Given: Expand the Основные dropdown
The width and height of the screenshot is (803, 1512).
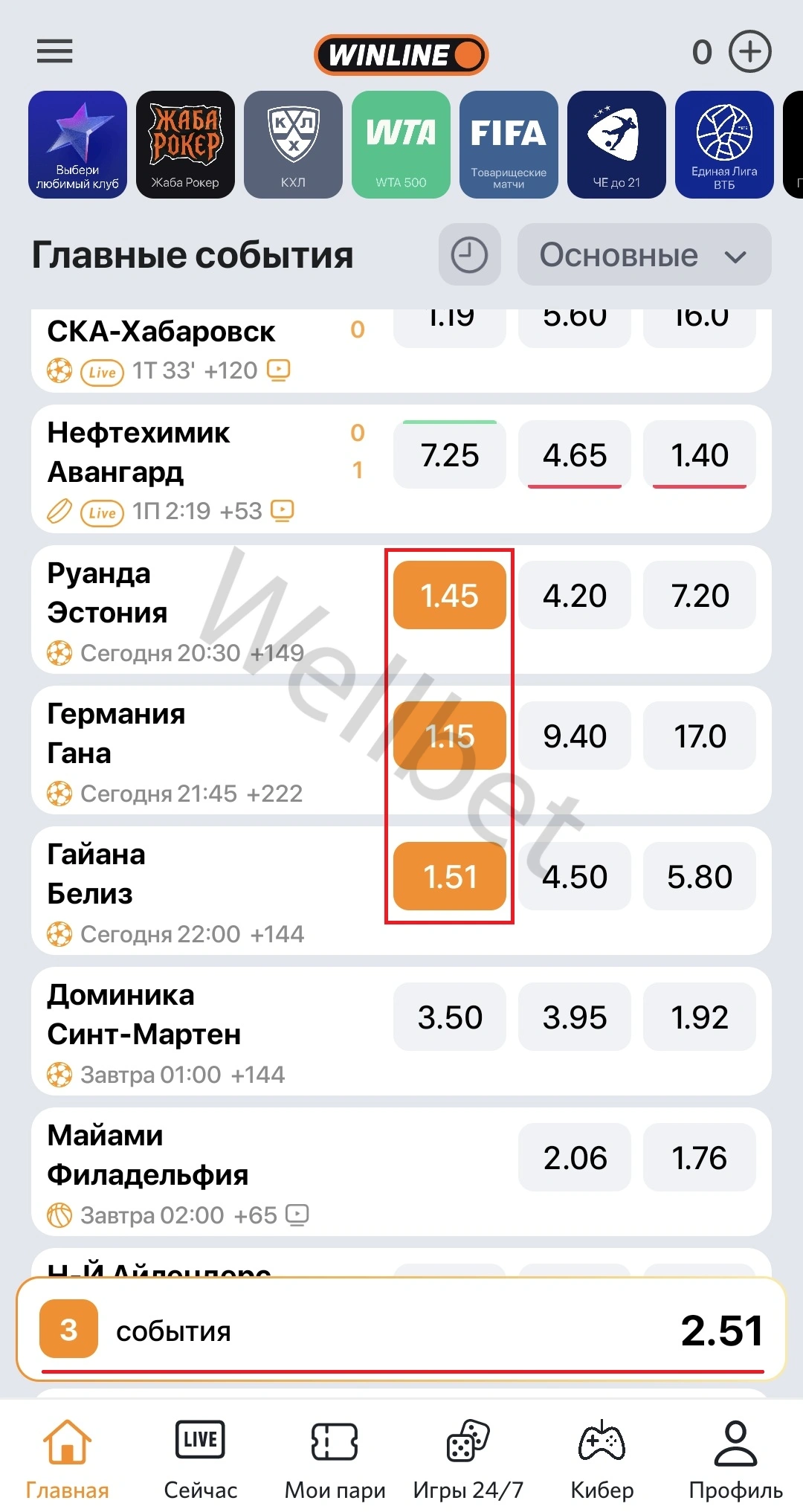Looking at the screenshot, I should (644, 255).
